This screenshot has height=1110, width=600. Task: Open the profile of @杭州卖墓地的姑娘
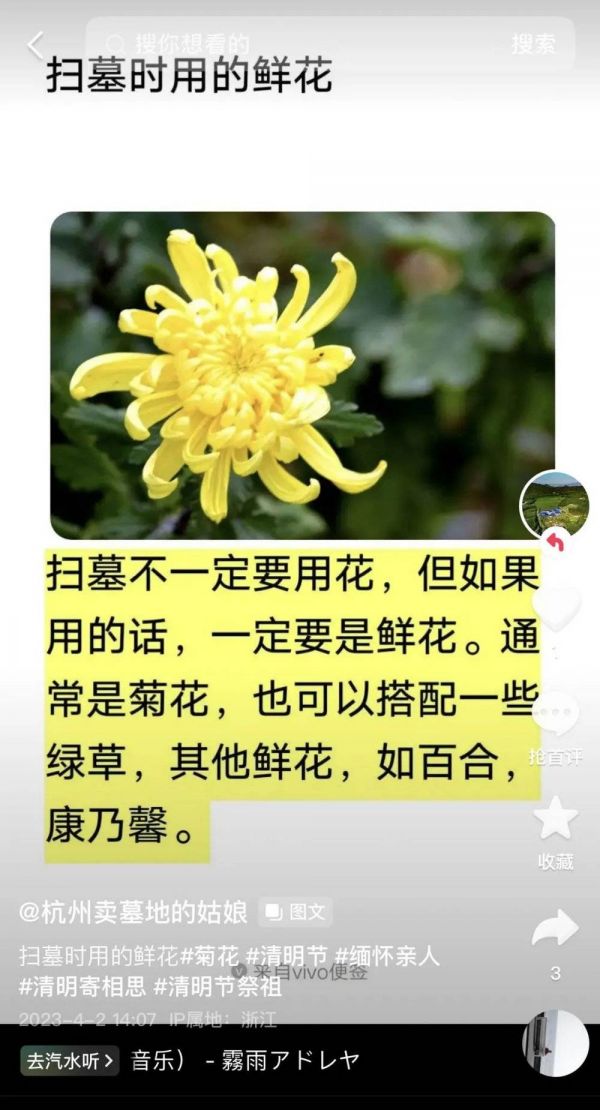point(133,912)
